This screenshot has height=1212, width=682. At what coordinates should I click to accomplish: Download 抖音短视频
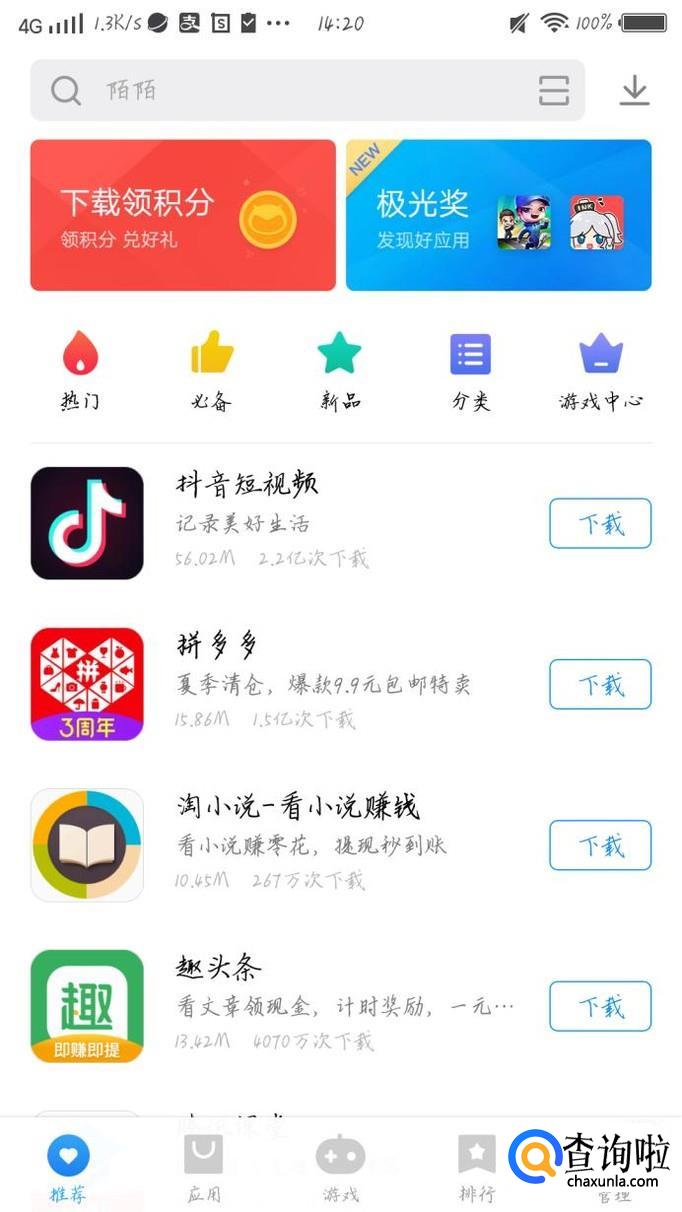tap(600, 523)
